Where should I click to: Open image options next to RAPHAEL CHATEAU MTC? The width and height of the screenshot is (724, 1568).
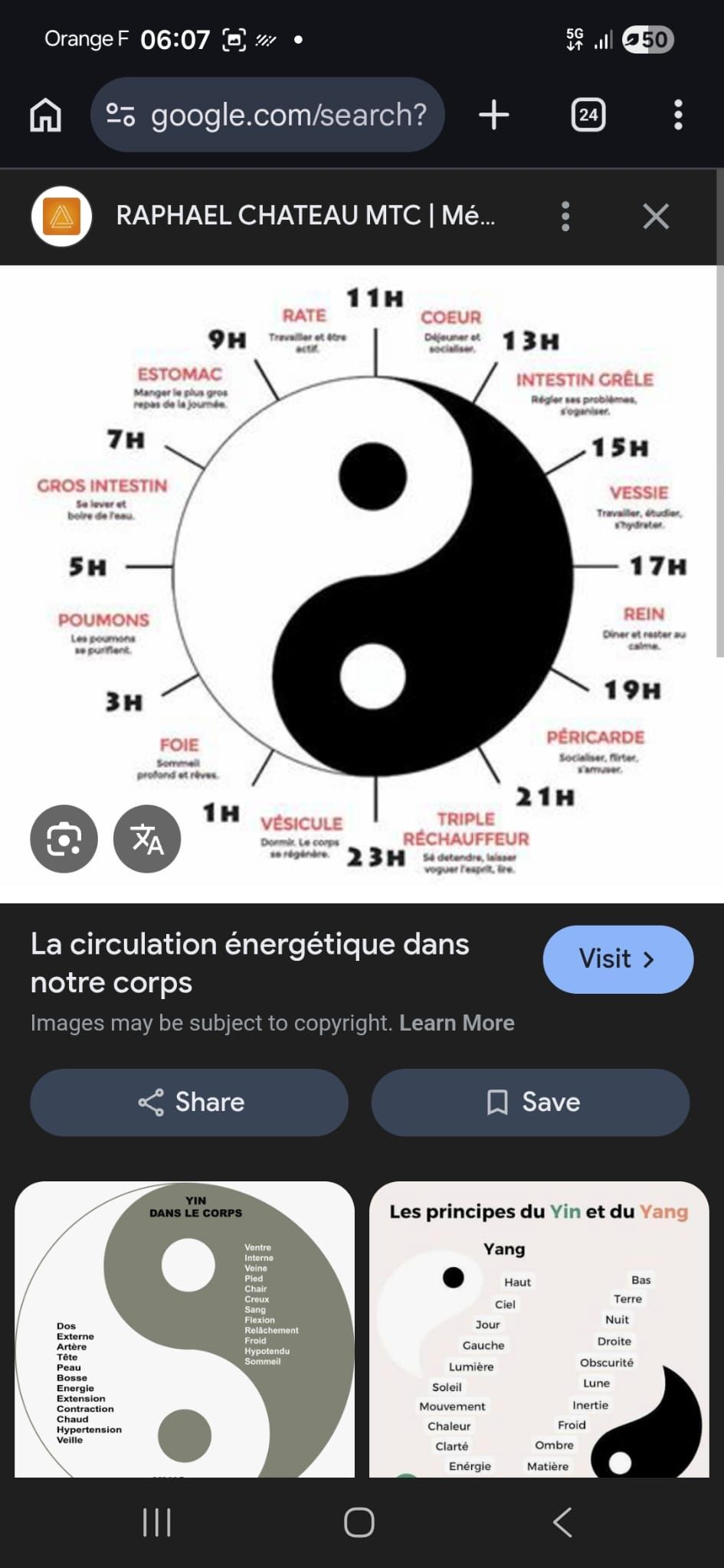click(x=565, y=217)
